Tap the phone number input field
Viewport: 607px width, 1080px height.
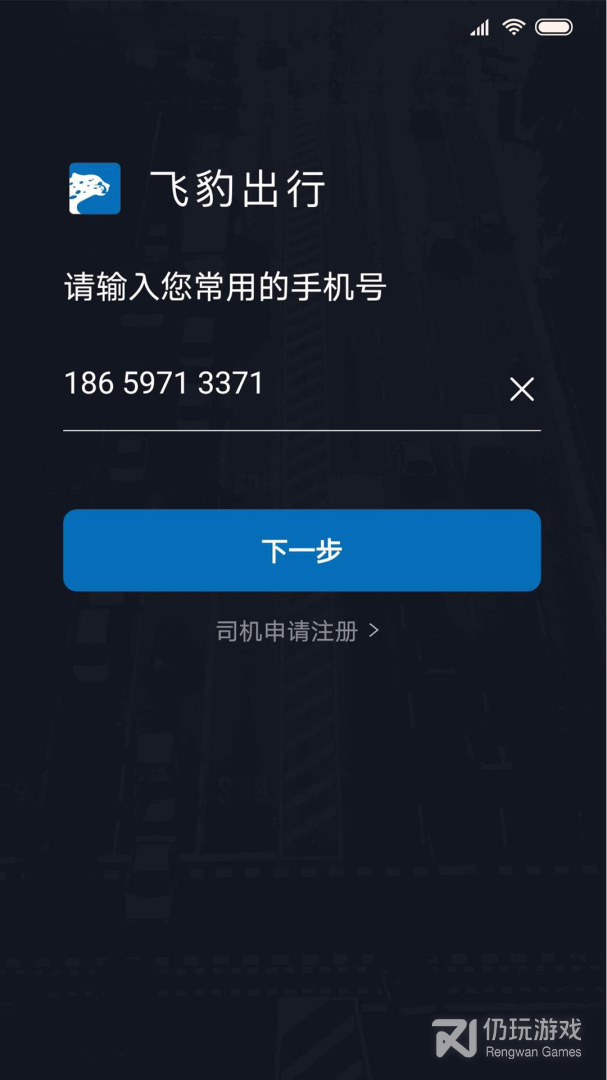[x=270, y=385]
